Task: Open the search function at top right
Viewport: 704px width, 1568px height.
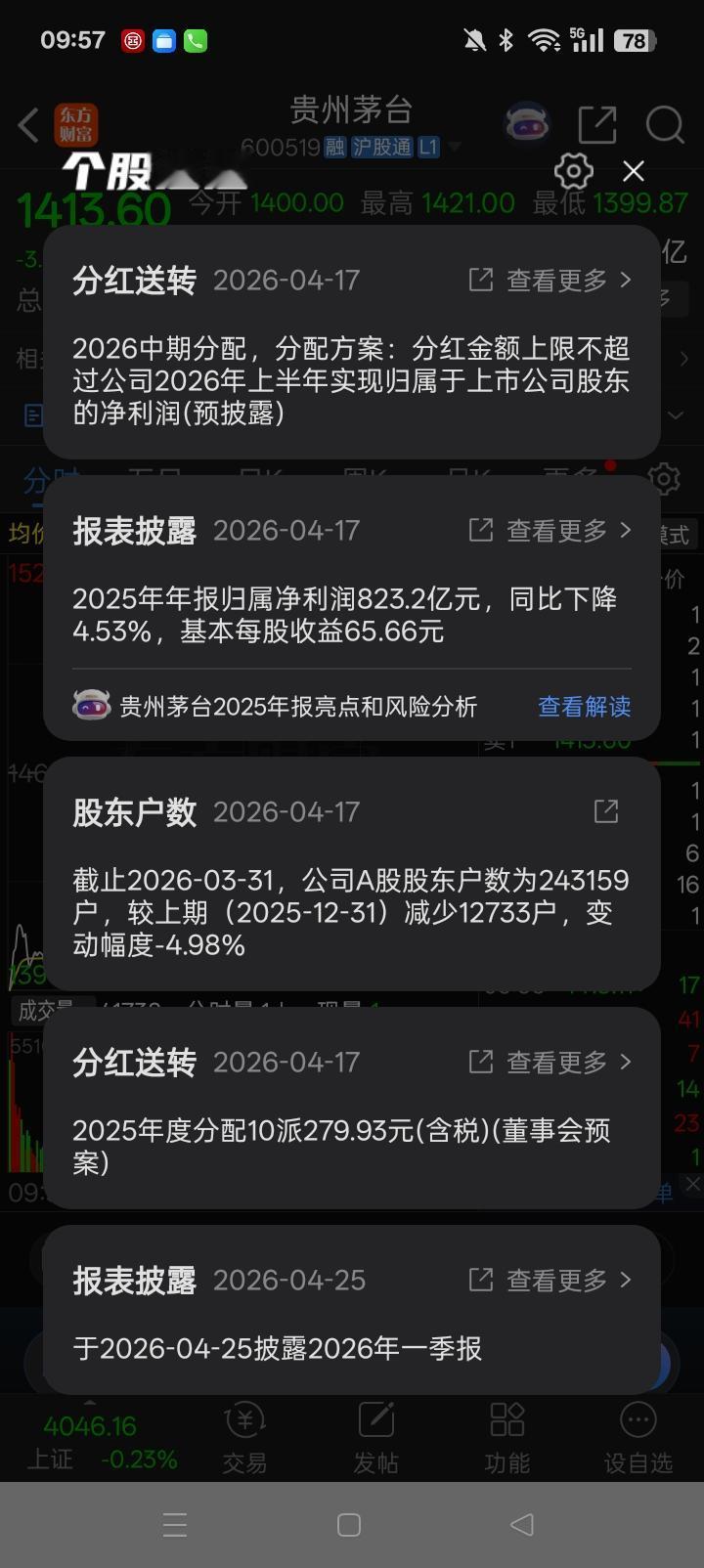Action: tap(665, 125)
